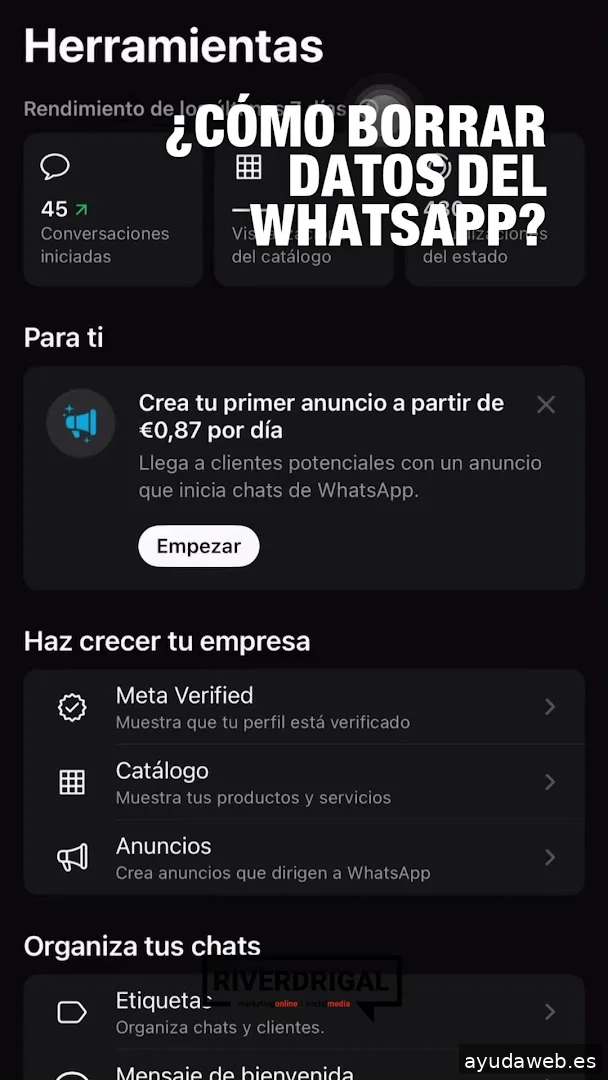View the Conversaciones iniciadas stats card

coord(112,210)
